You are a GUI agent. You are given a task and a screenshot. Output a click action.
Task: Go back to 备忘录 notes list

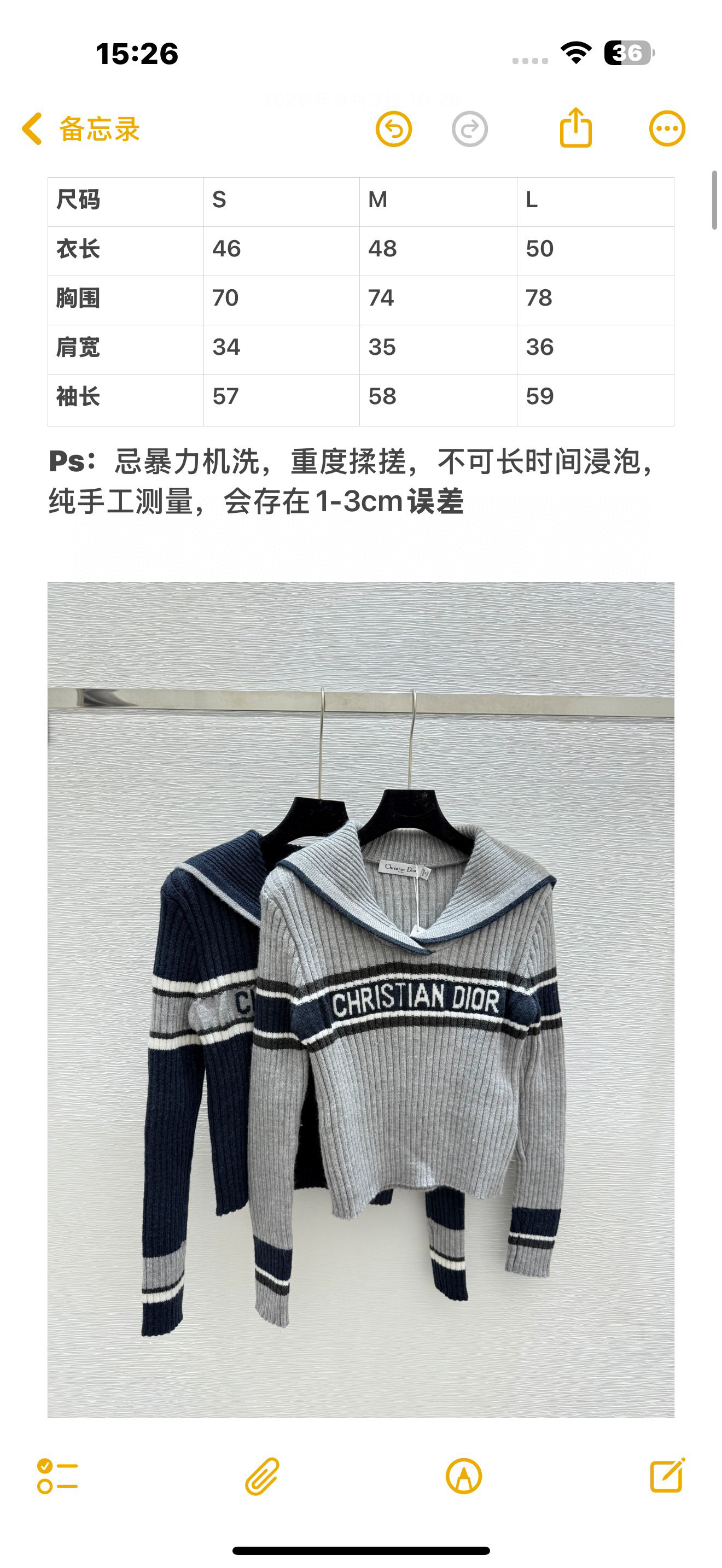(x=80, y=129)
